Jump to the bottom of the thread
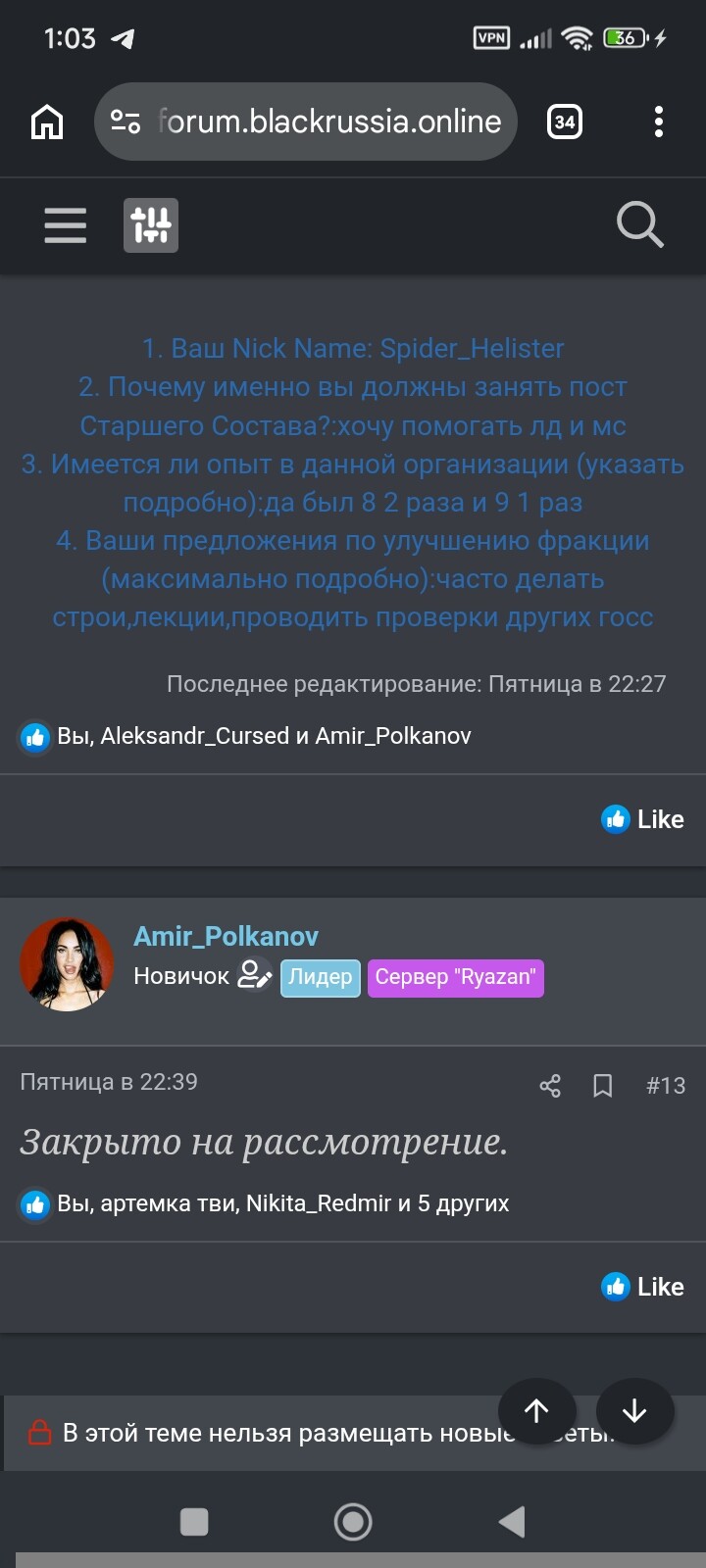This screenshot has width=706, height=1568. click(634, 1411)
